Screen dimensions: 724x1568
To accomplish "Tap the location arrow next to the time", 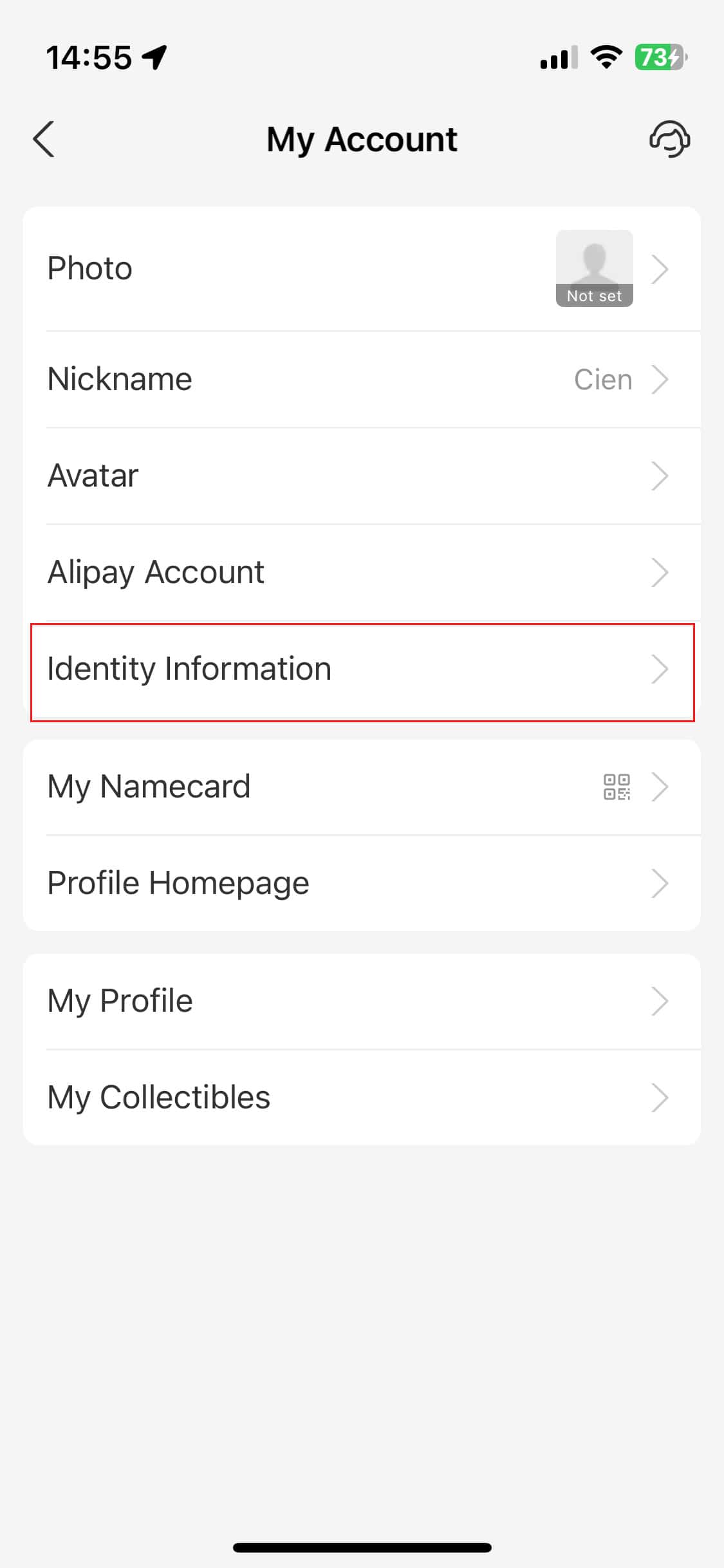I will [153, 57].
